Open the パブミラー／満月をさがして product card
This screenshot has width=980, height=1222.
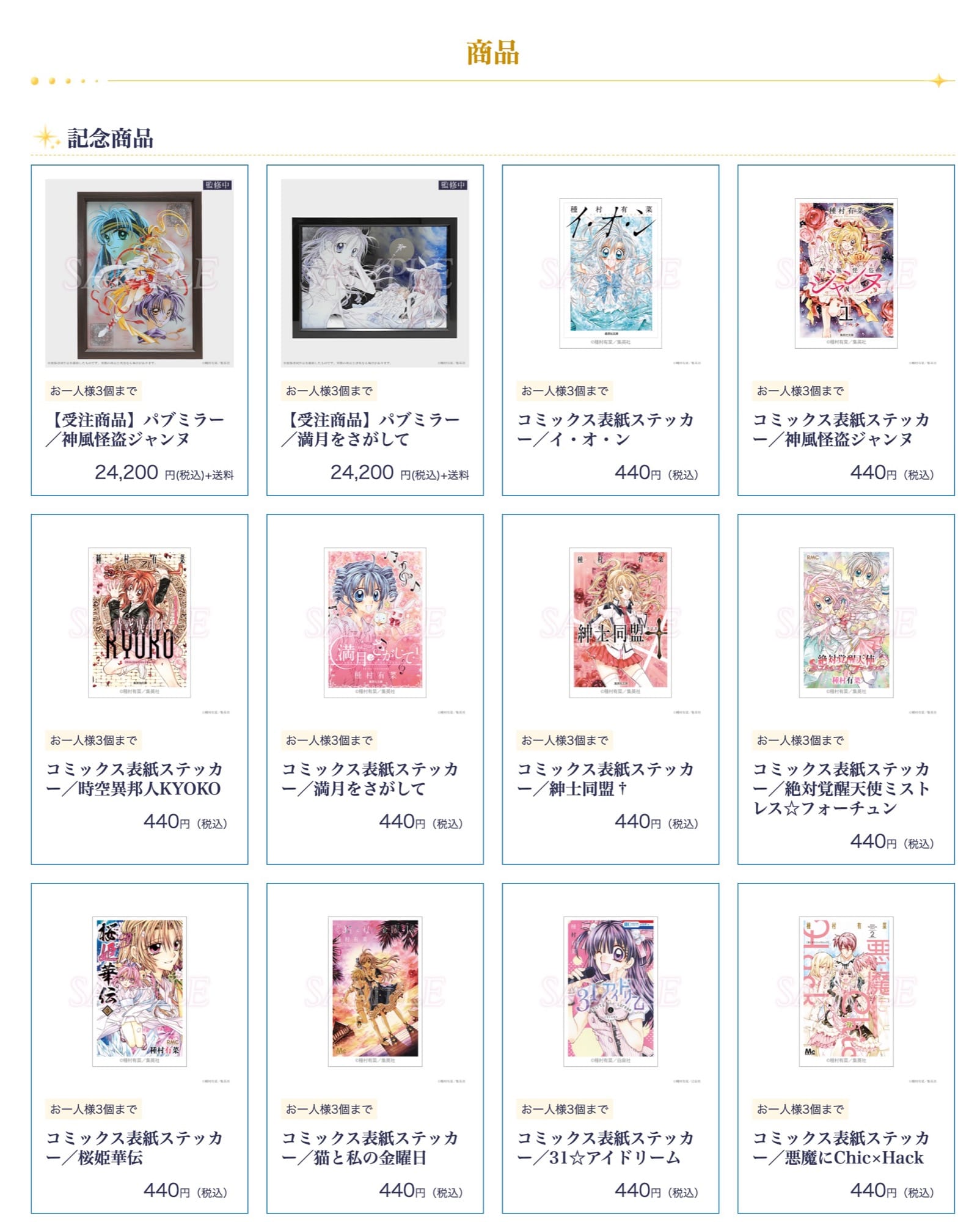(x=375, y=330)
